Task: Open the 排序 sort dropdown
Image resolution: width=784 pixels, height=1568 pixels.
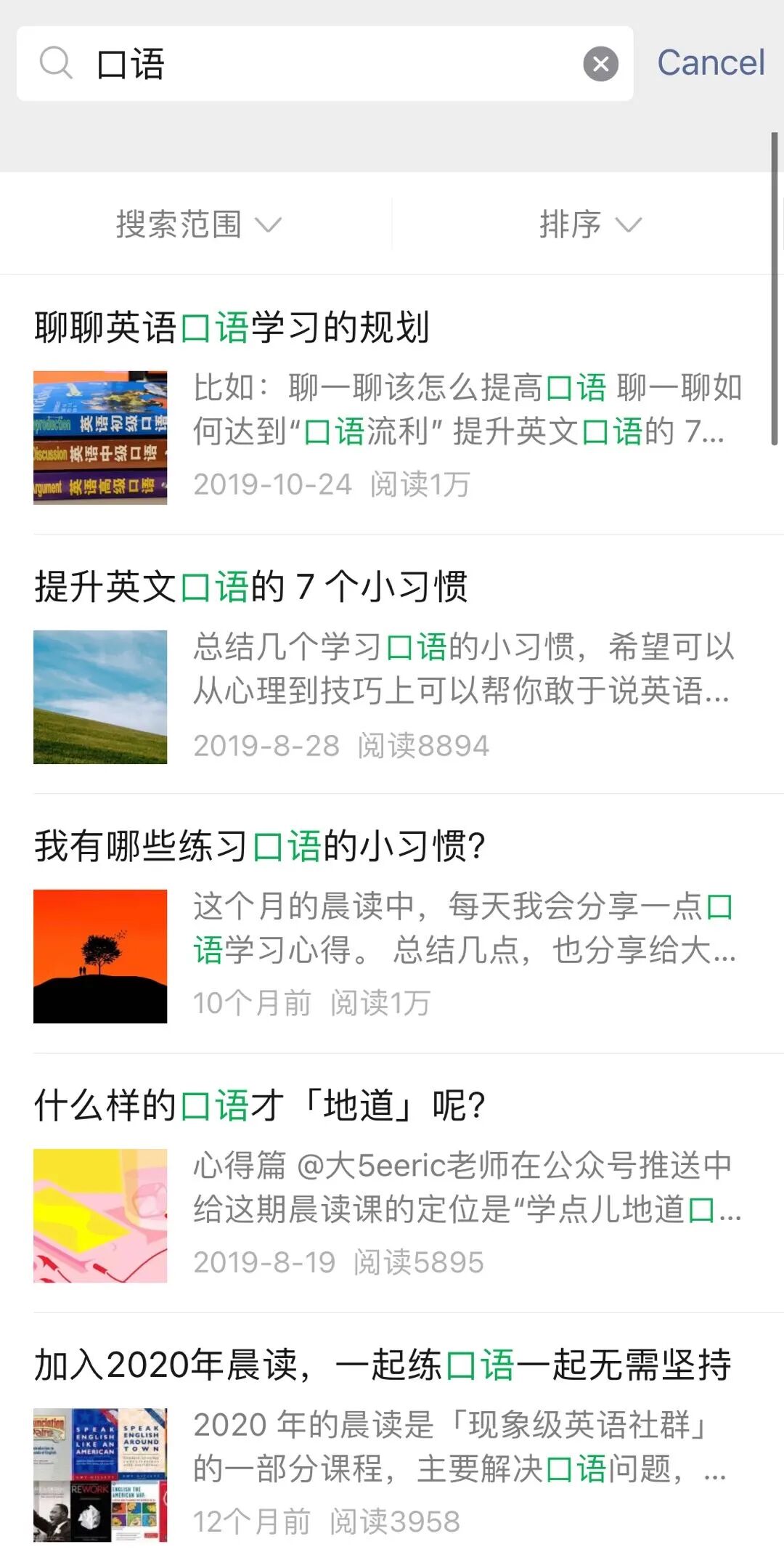Action: 589,224
